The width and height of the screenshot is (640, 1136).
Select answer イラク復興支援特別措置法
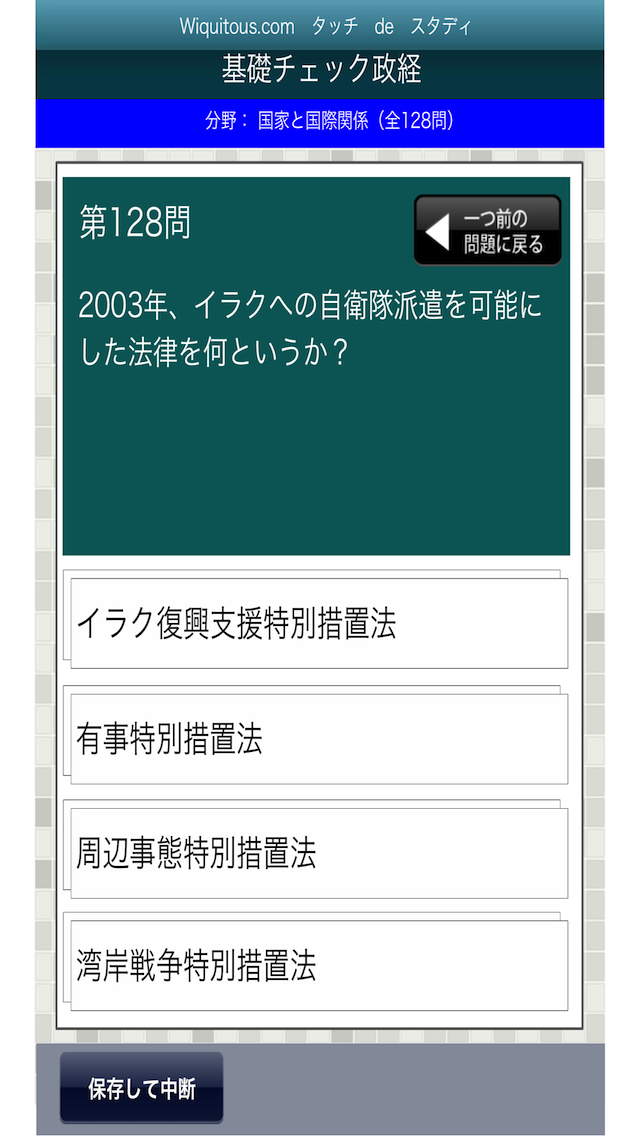point(318,623)
